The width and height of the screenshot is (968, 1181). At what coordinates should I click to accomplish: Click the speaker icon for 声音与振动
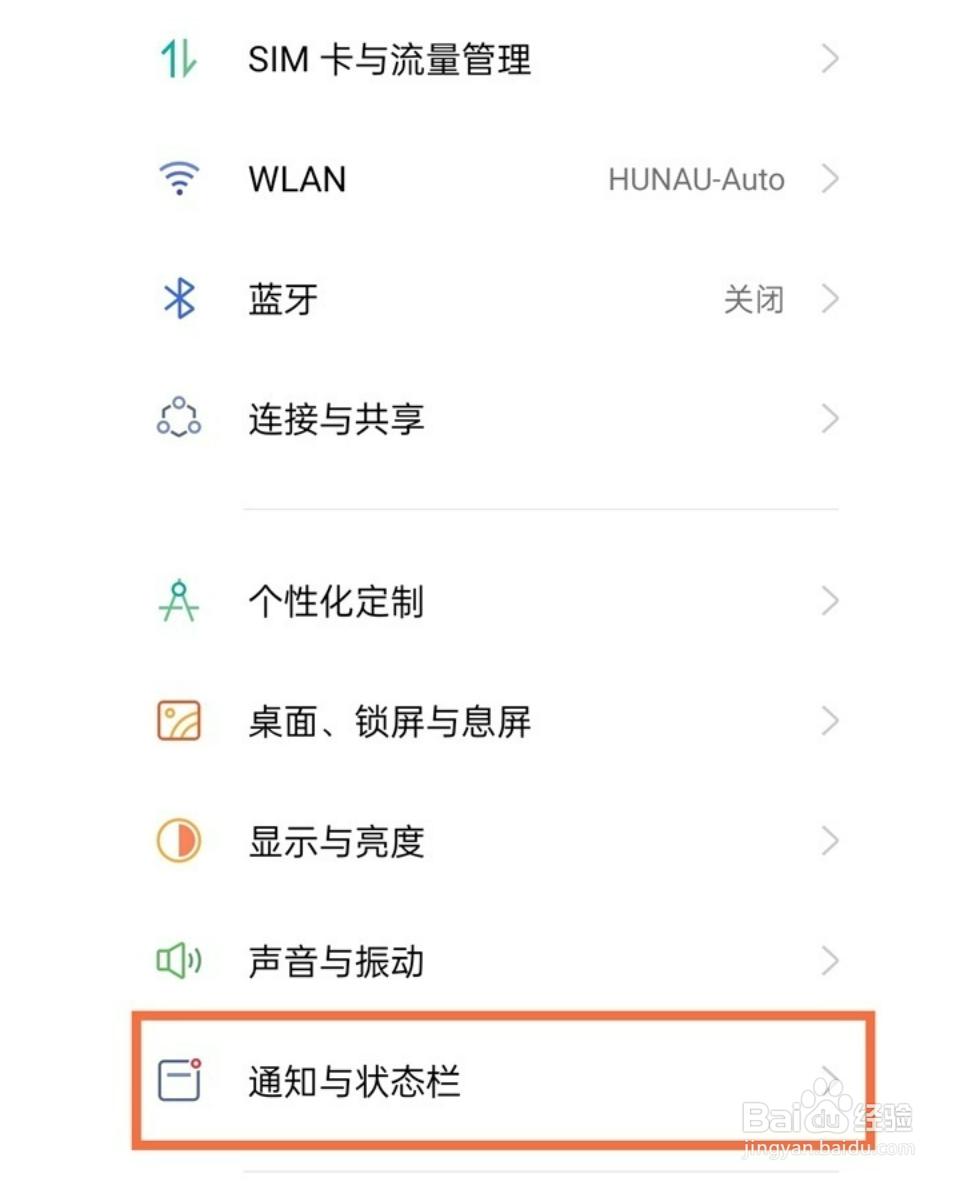[177, 961]
